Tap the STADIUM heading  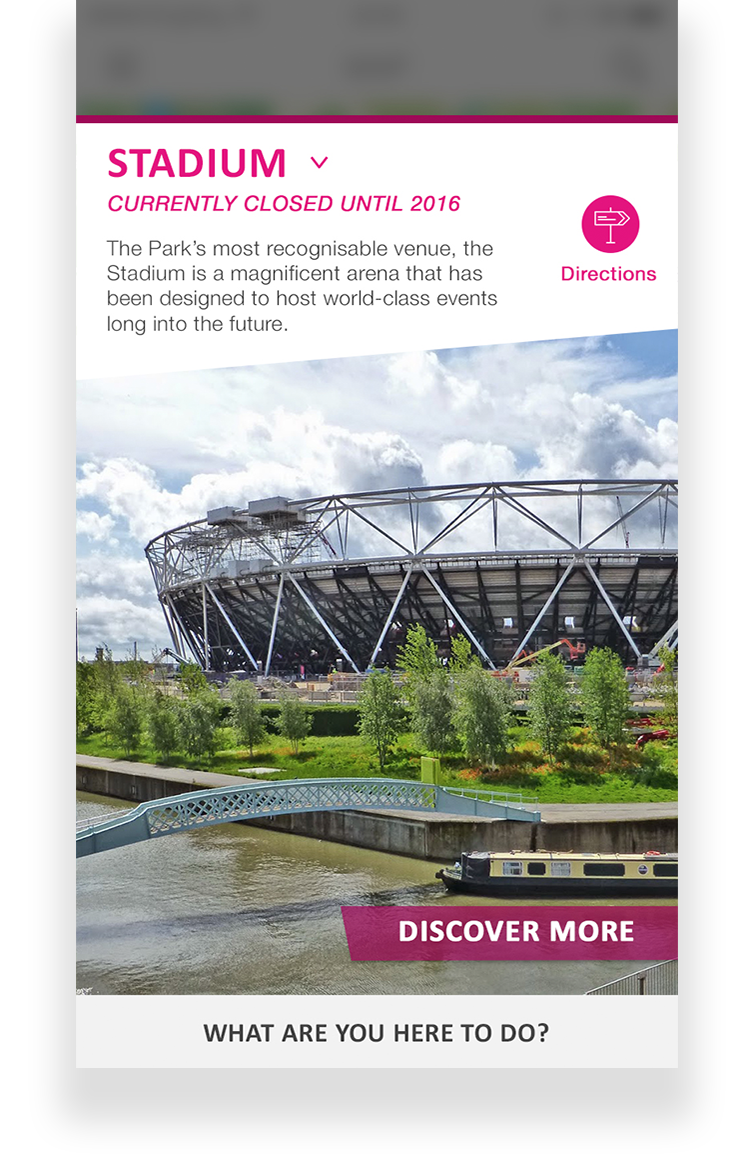coord(196,161)
